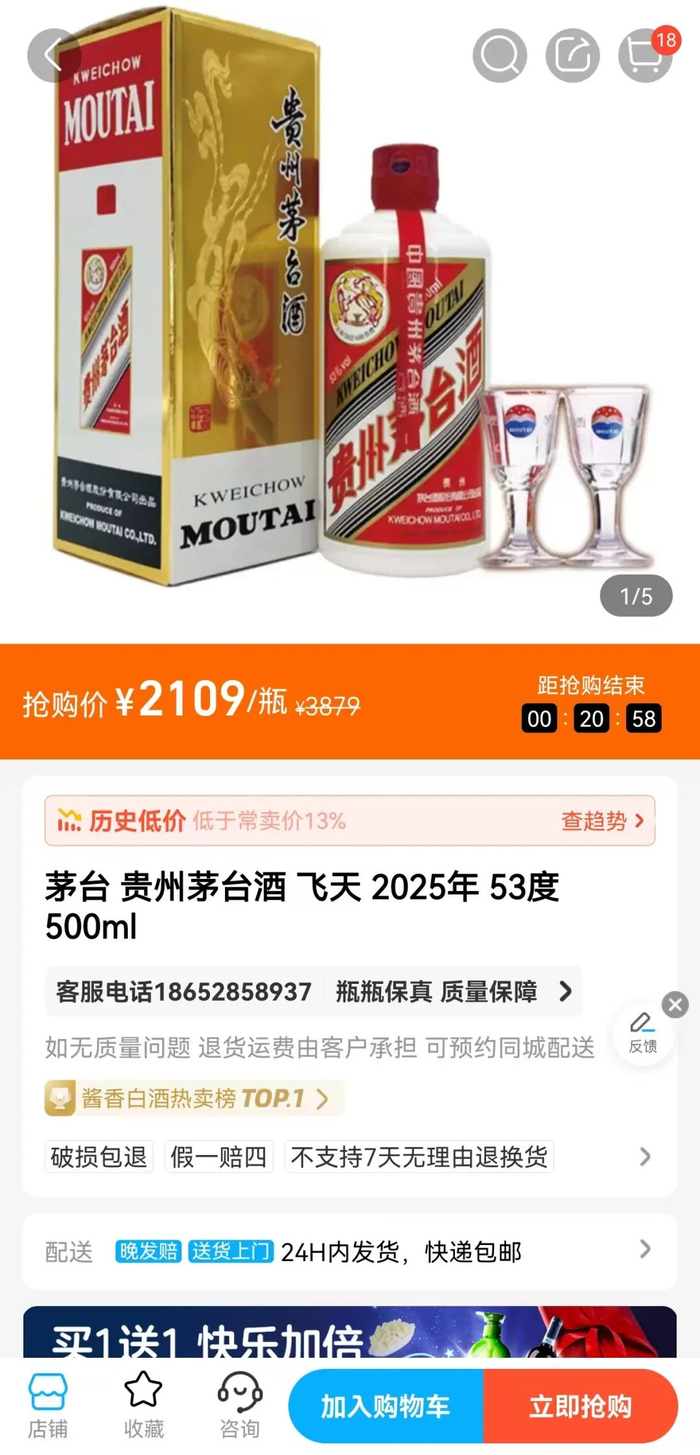Screen dimensions: 700x1455
Task: Open 酱香白酒热卖榜 TOP.1 ranking
Action: (194, 1099)
